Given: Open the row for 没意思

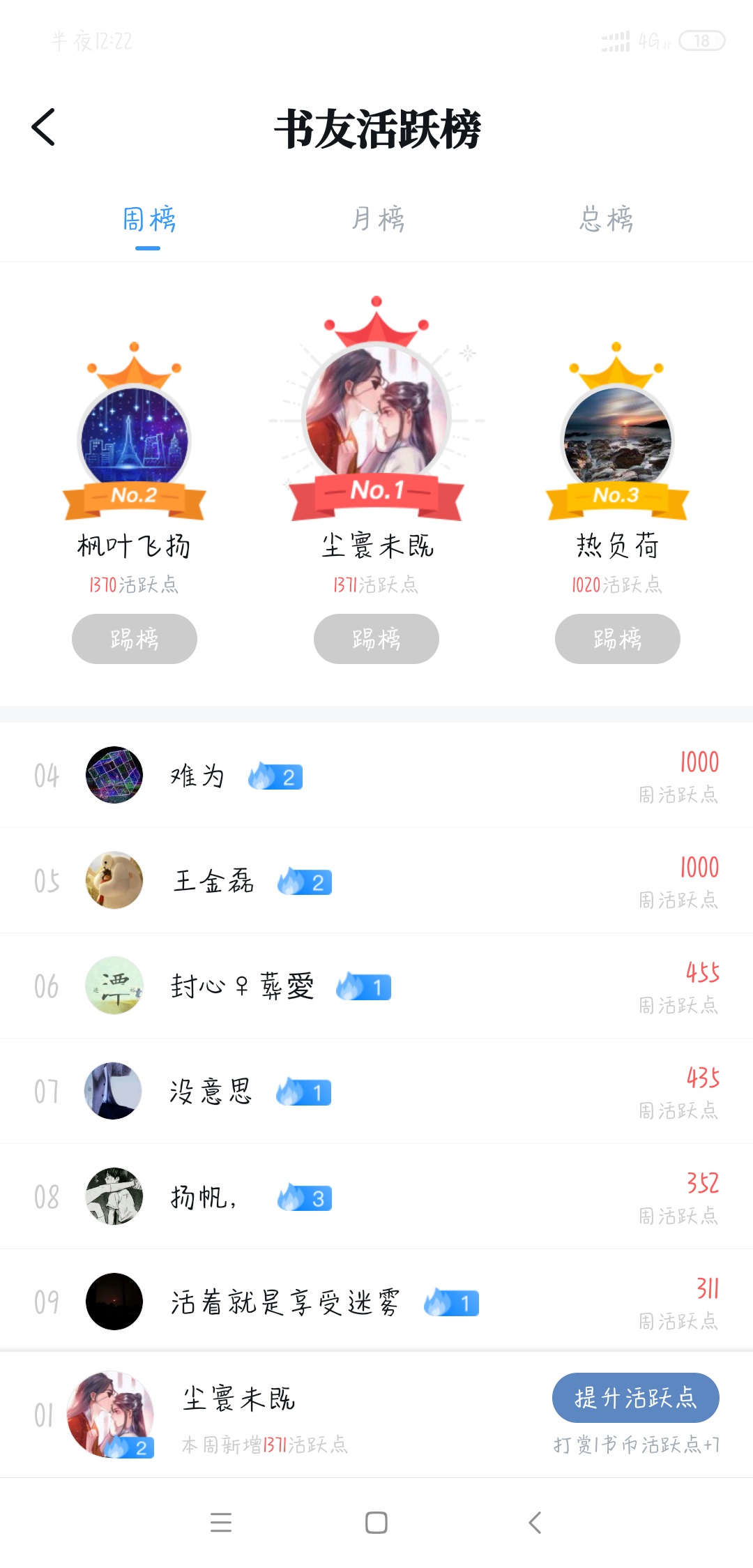Looking at the screenshot, I should [x=376, y=1092].
